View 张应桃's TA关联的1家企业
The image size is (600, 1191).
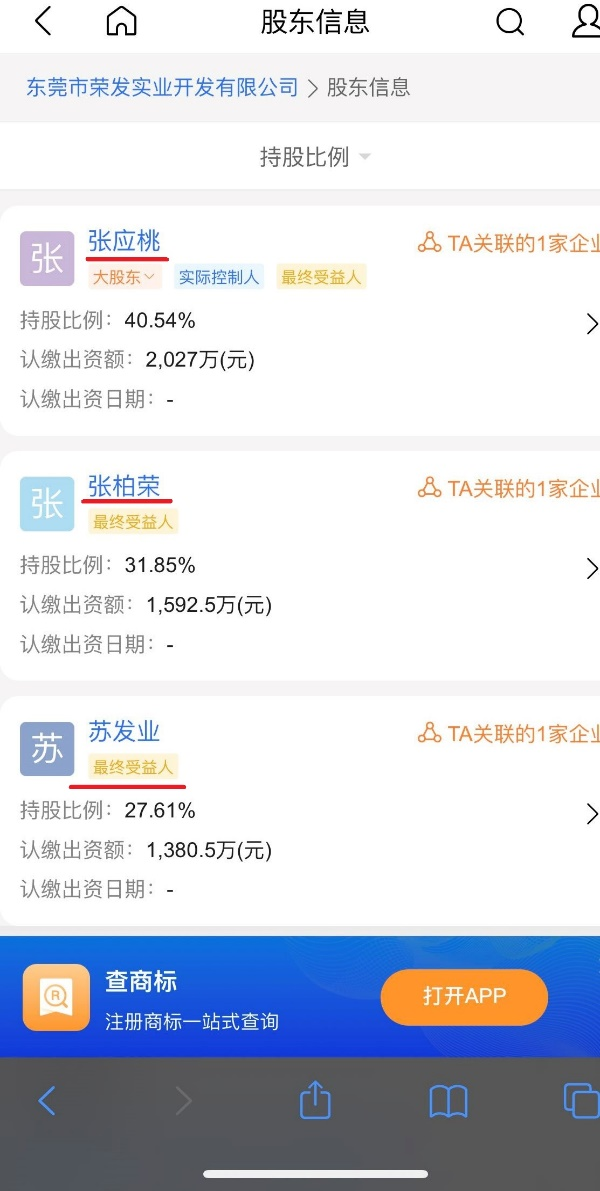click(x=508, y=243)
